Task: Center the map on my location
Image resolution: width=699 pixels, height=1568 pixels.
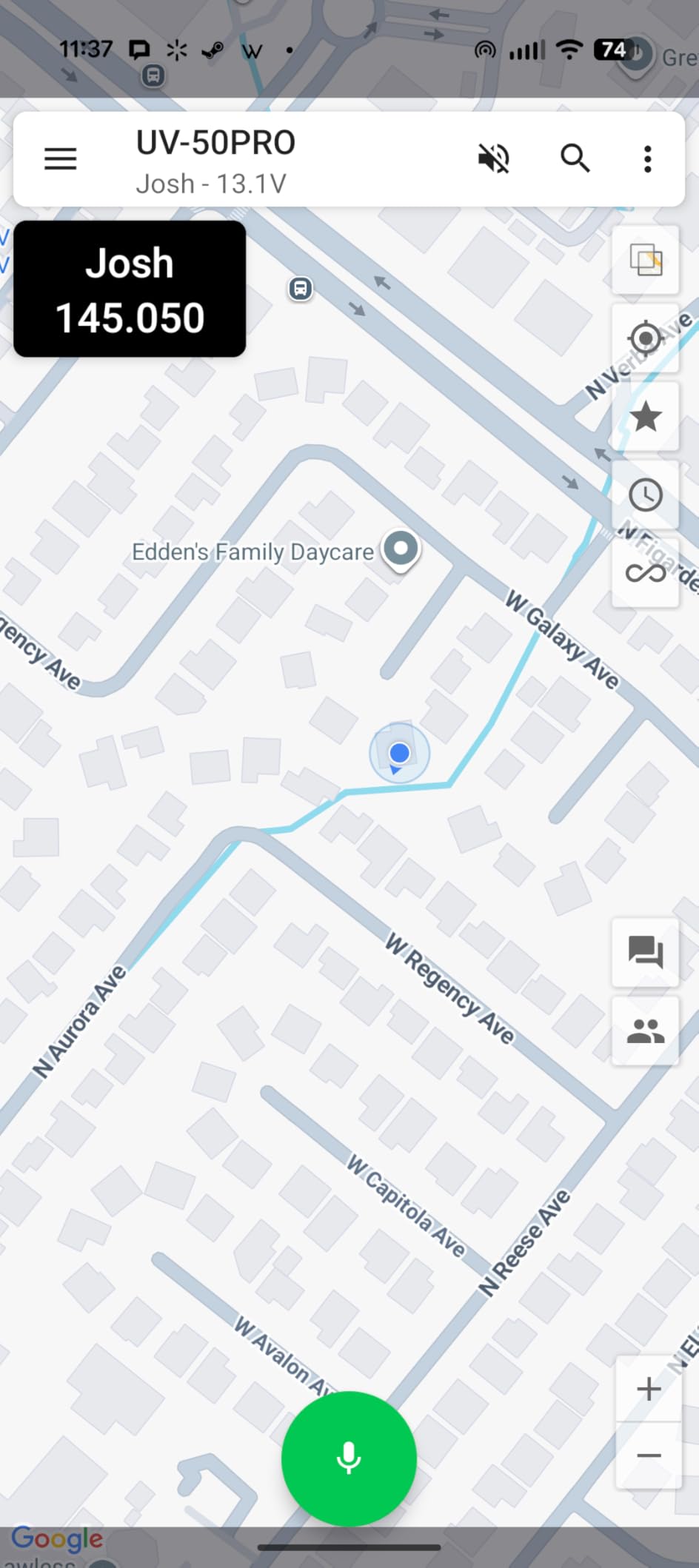Action: (x=646, y=339)
